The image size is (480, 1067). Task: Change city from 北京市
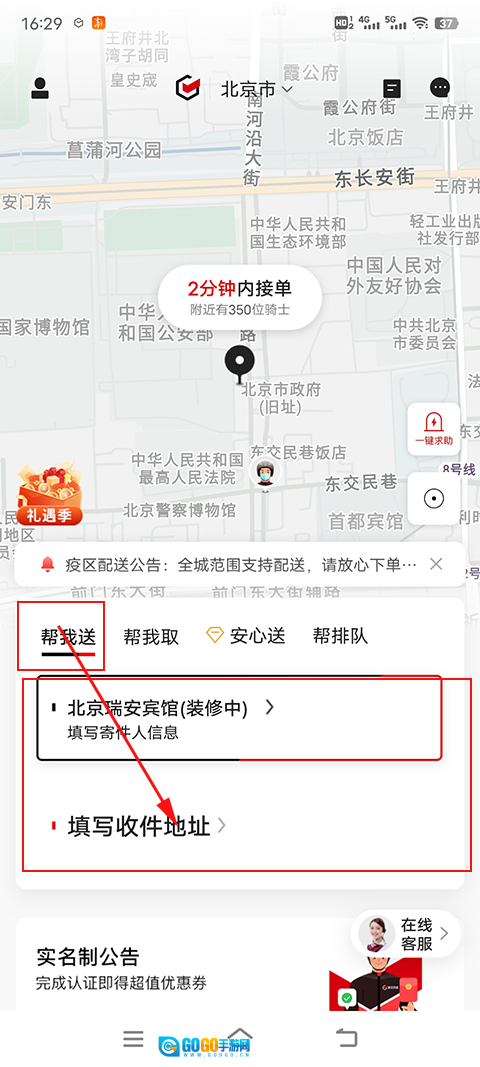(x=257, y=89)
